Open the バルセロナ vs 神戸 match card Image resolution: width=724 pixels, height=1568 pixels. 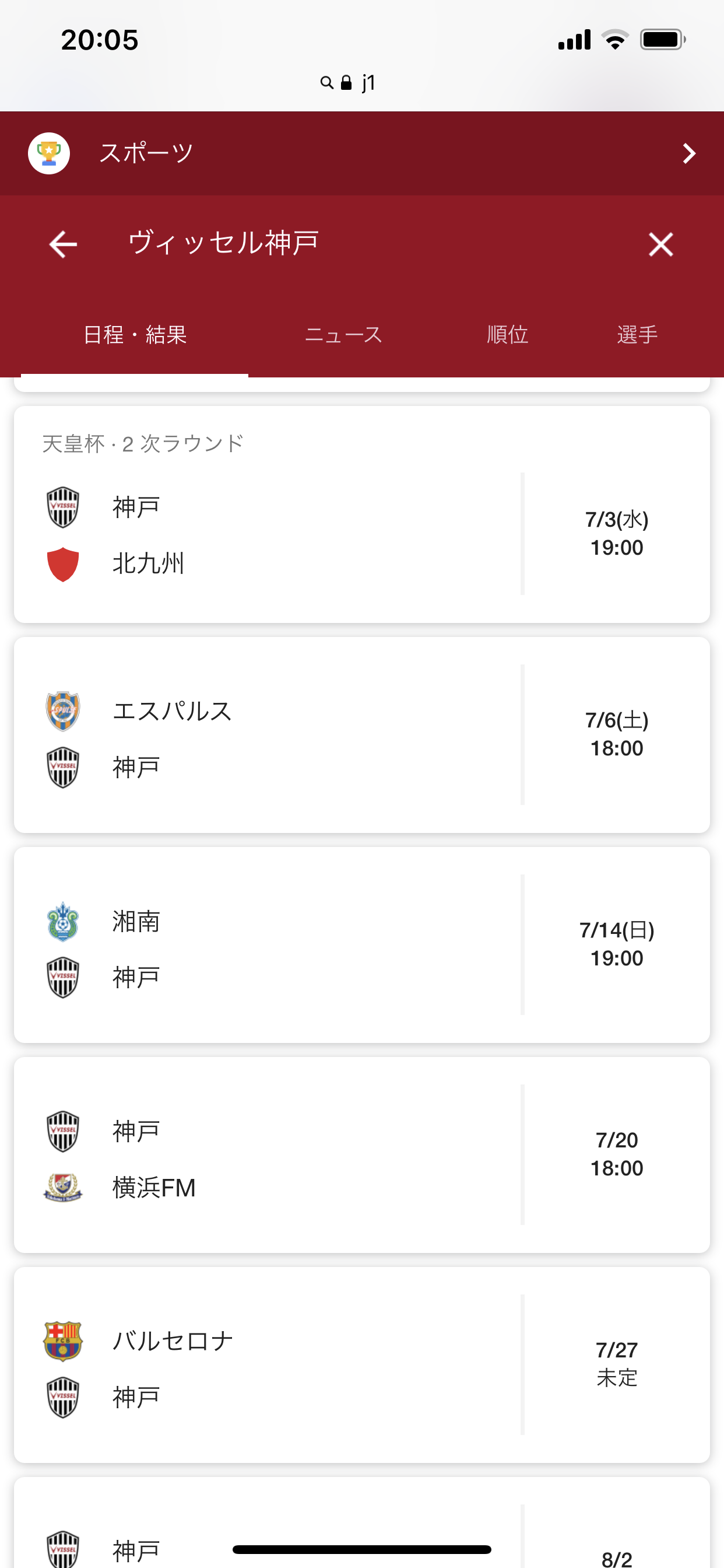[361, 1364]
